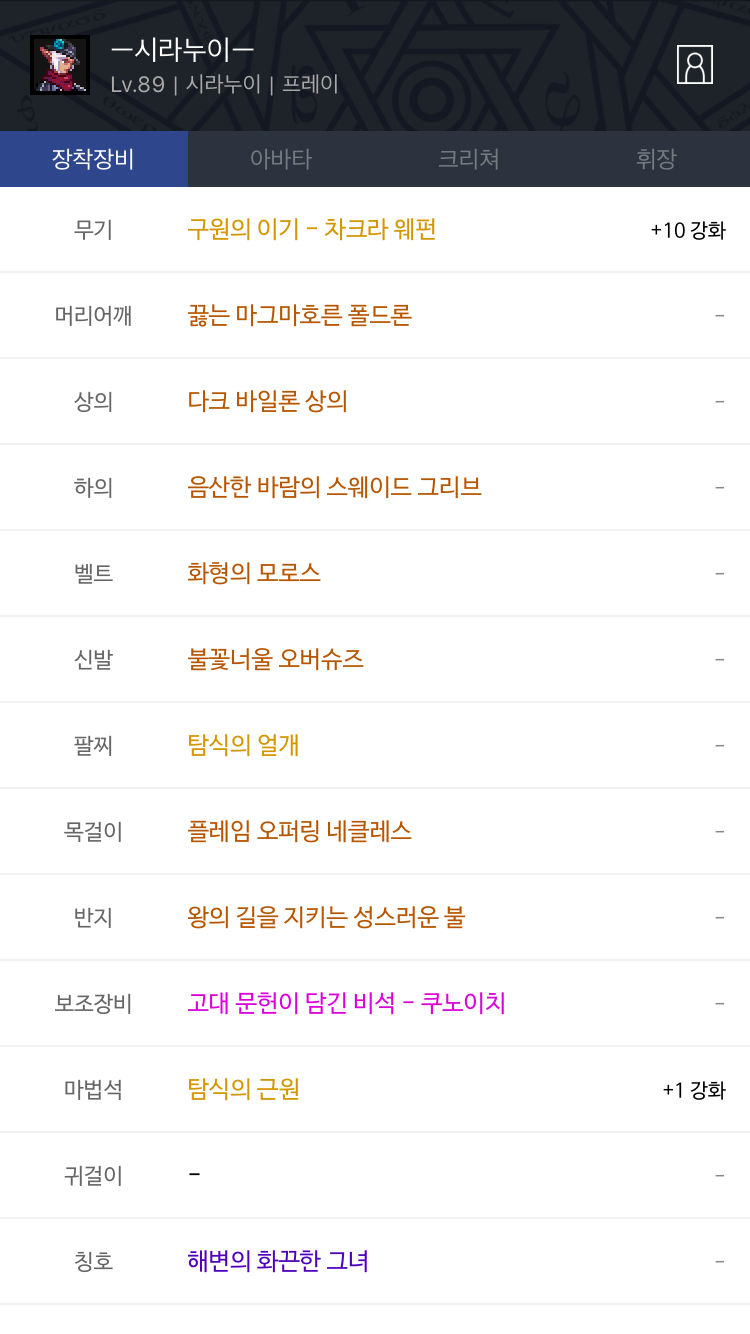The height and width of the screenshot is (1334, 750).
Task: Open belt item 화형의 모로스
Action: pyautogui.click(x=254, y=573)
